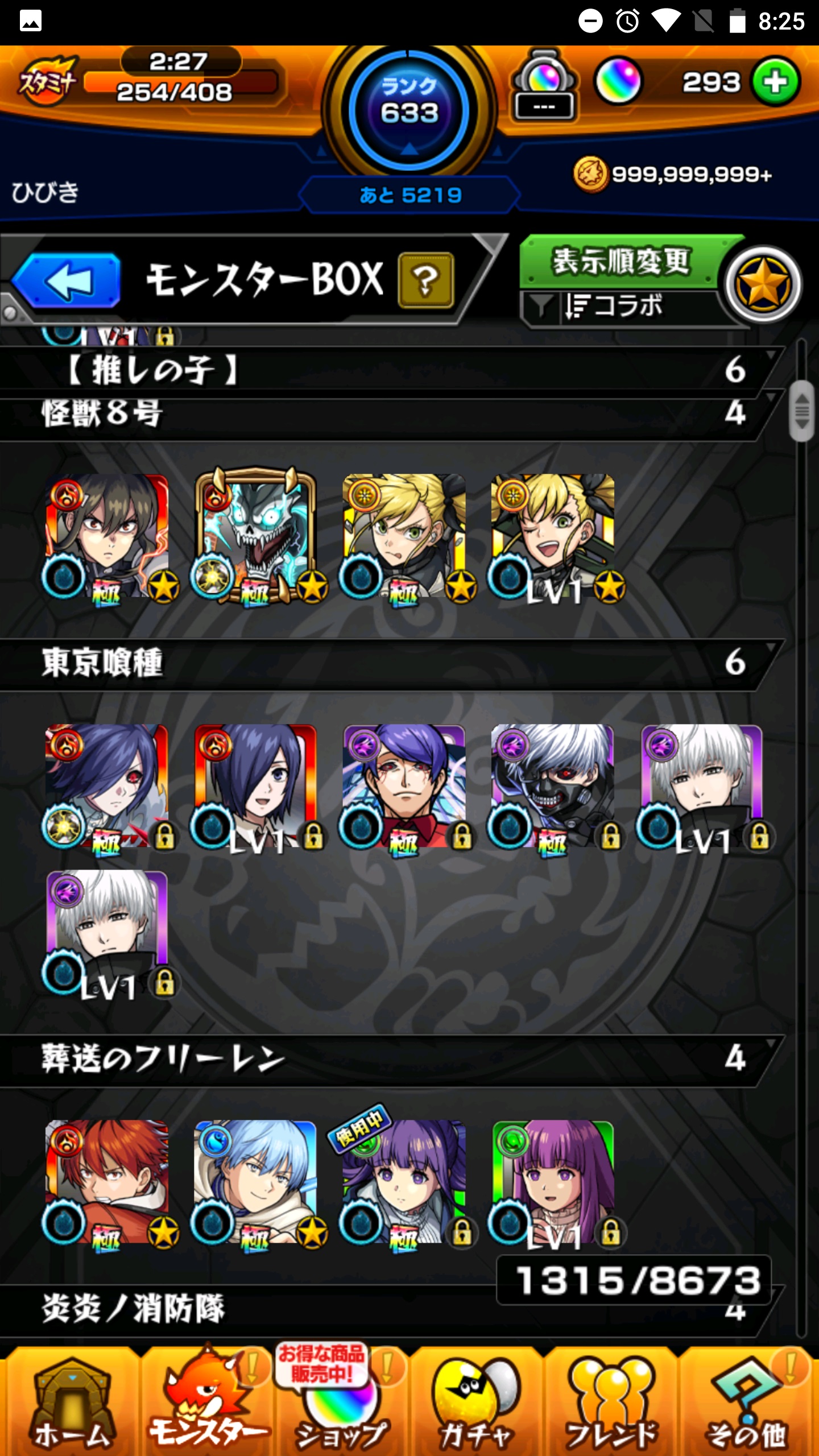This screenshot has height=1456, width=819.
Task: Open the winking blonde LV1 monster
Action: click(553, 536)
